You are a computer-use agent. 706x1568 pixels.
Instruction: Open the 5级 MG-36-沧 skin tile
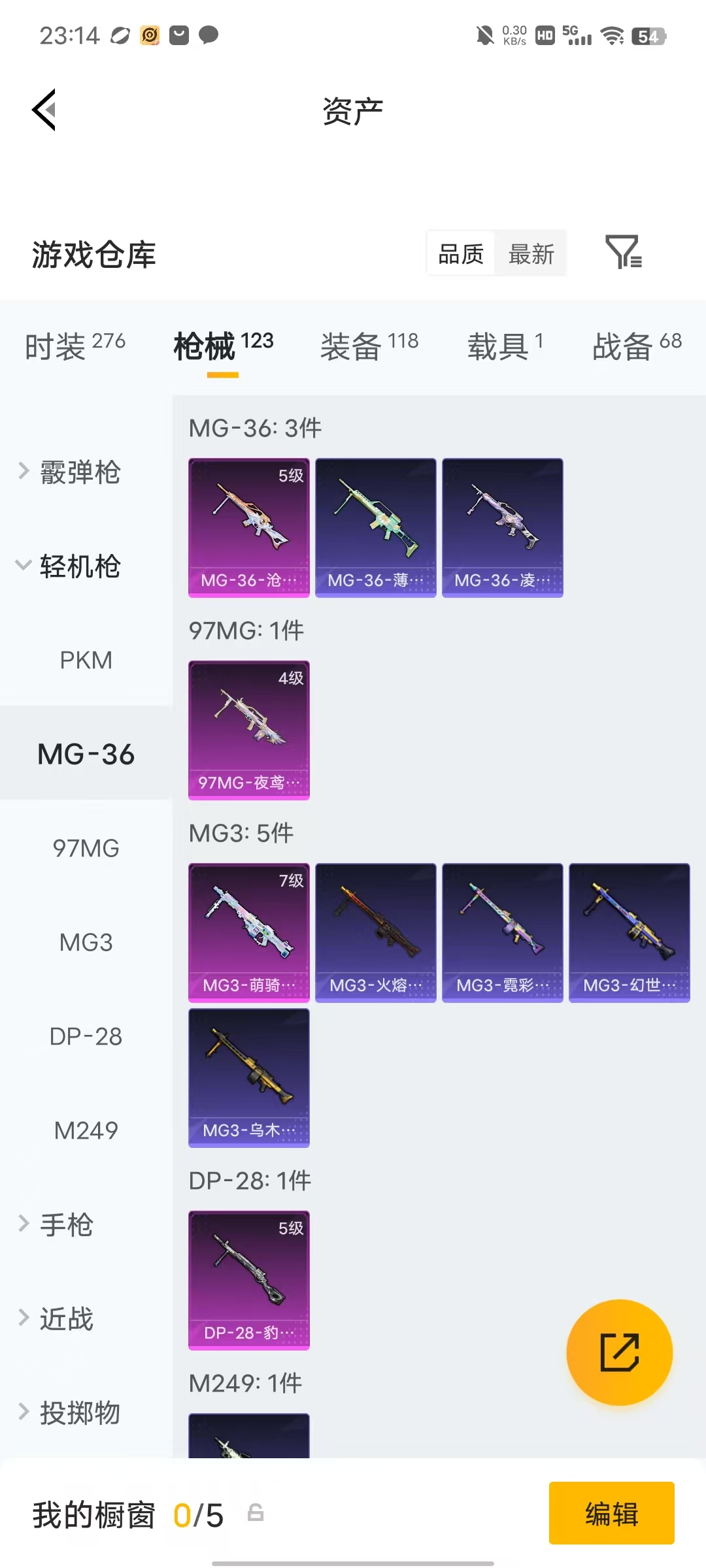click(x=249, y=527)
